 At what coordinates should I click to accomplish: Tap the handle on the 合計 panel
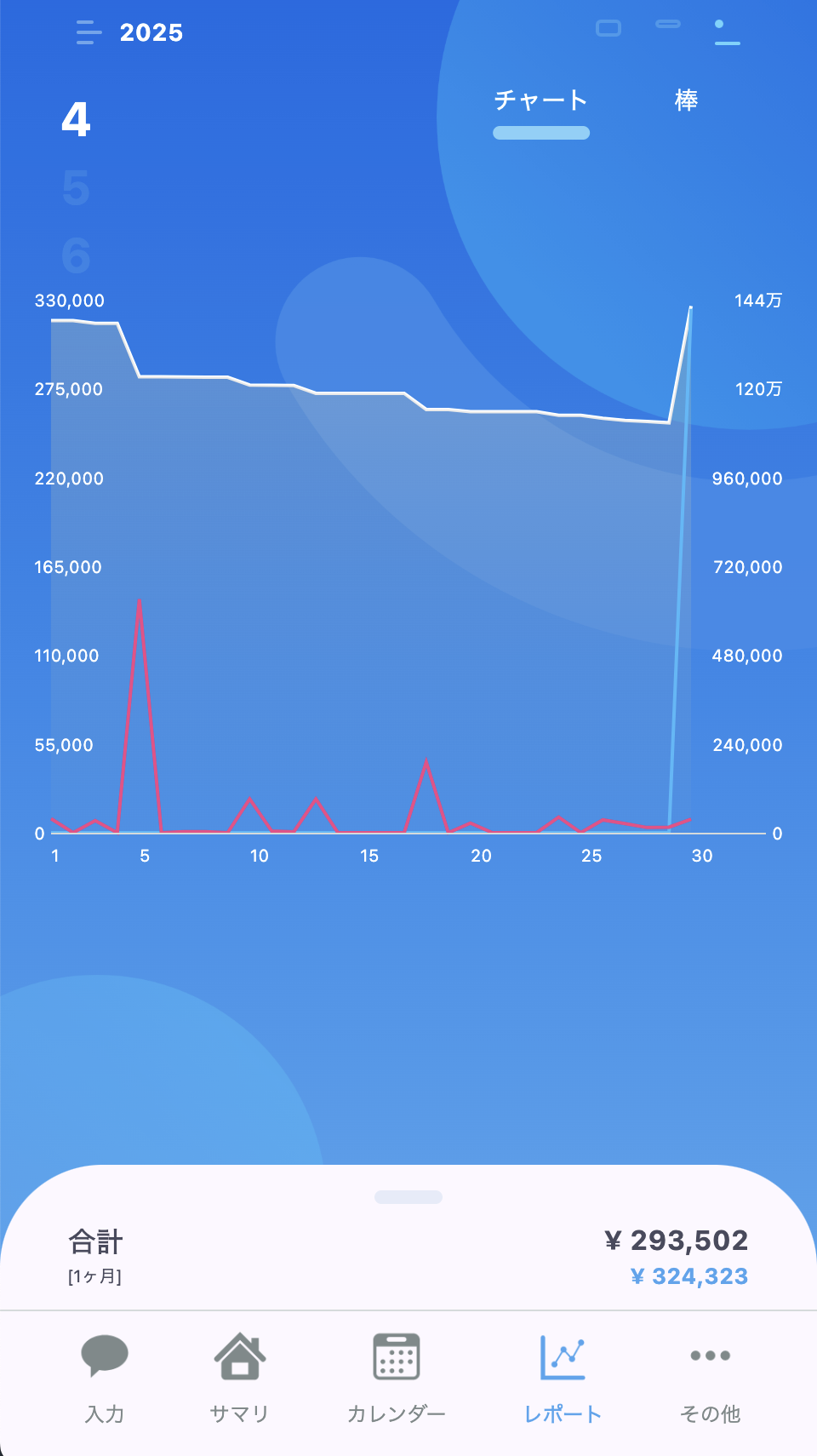point(408,1196)
